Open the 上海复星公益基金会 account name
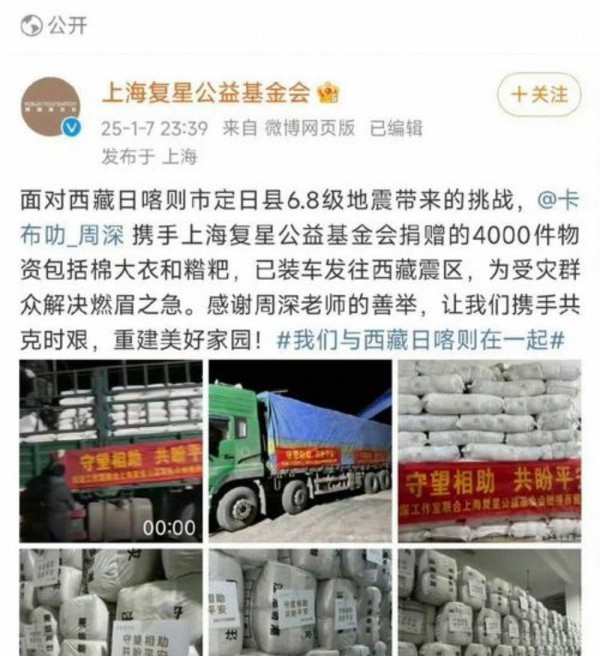600x656 pixels. 206,94
